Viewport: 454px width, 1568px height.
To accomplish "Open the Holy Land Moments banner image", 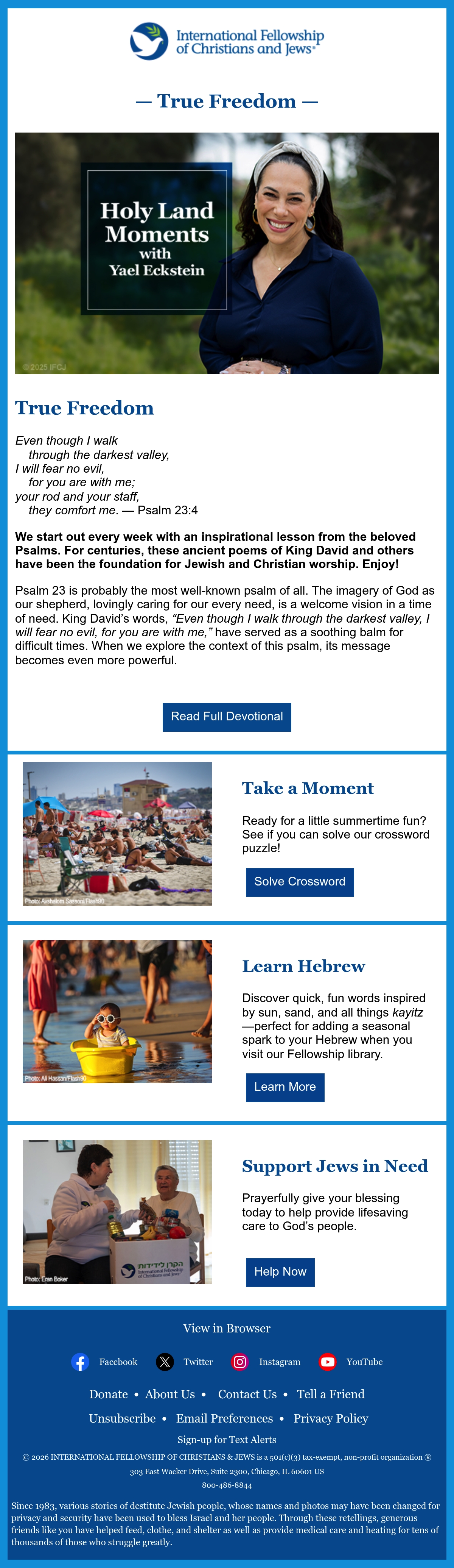I will (x=227, y=253).
